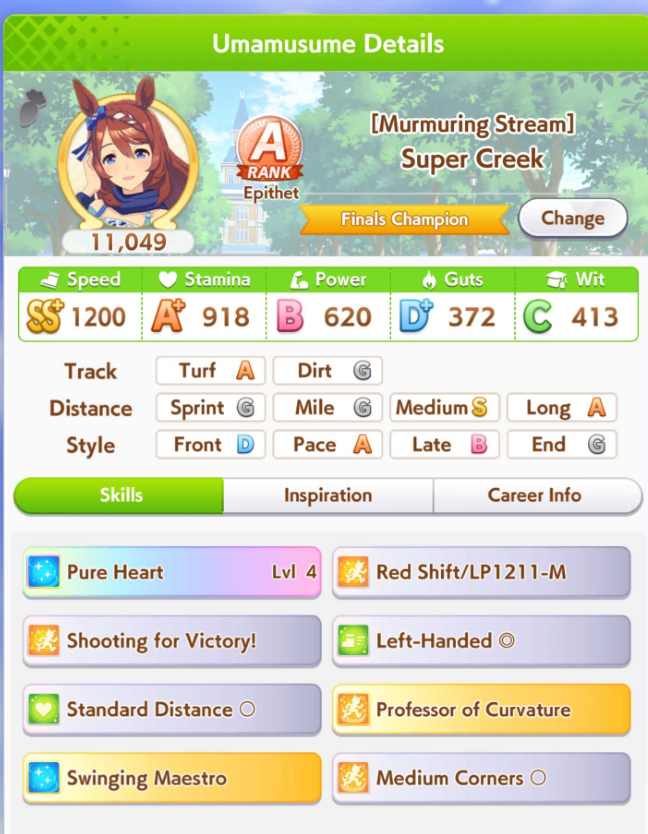Show Shooting for Victory! skill info

[172, 641]
